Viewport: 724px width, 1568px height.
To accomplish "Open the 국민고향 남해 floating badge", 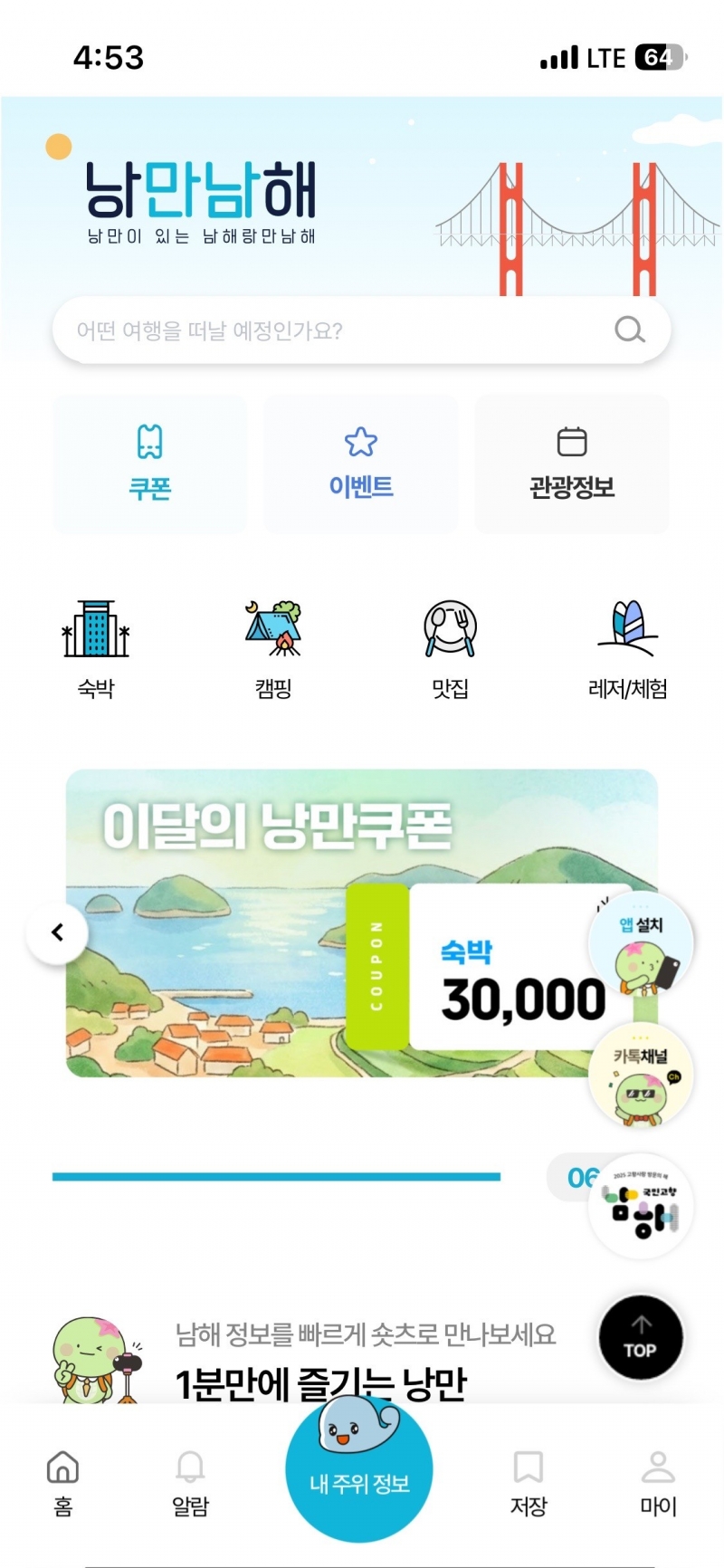I will tap(641, 1207).
